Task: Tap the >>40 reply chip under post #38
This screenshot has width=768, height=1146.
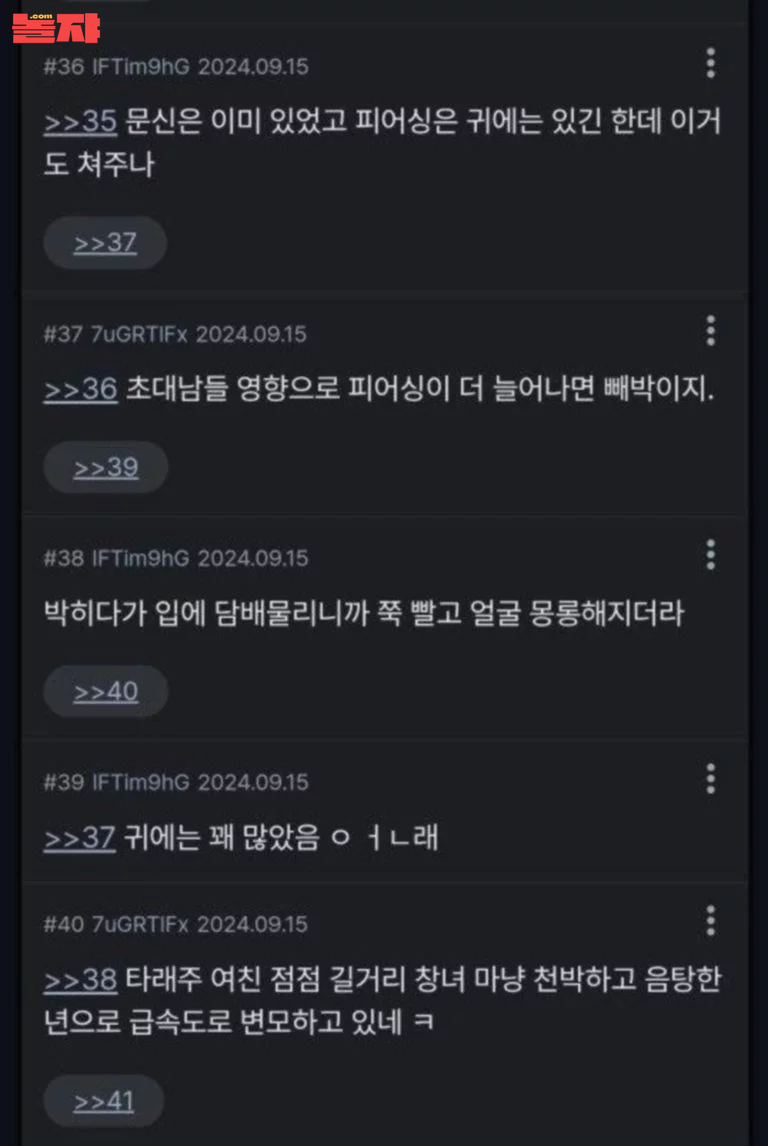Action: (x=106, y=691)
